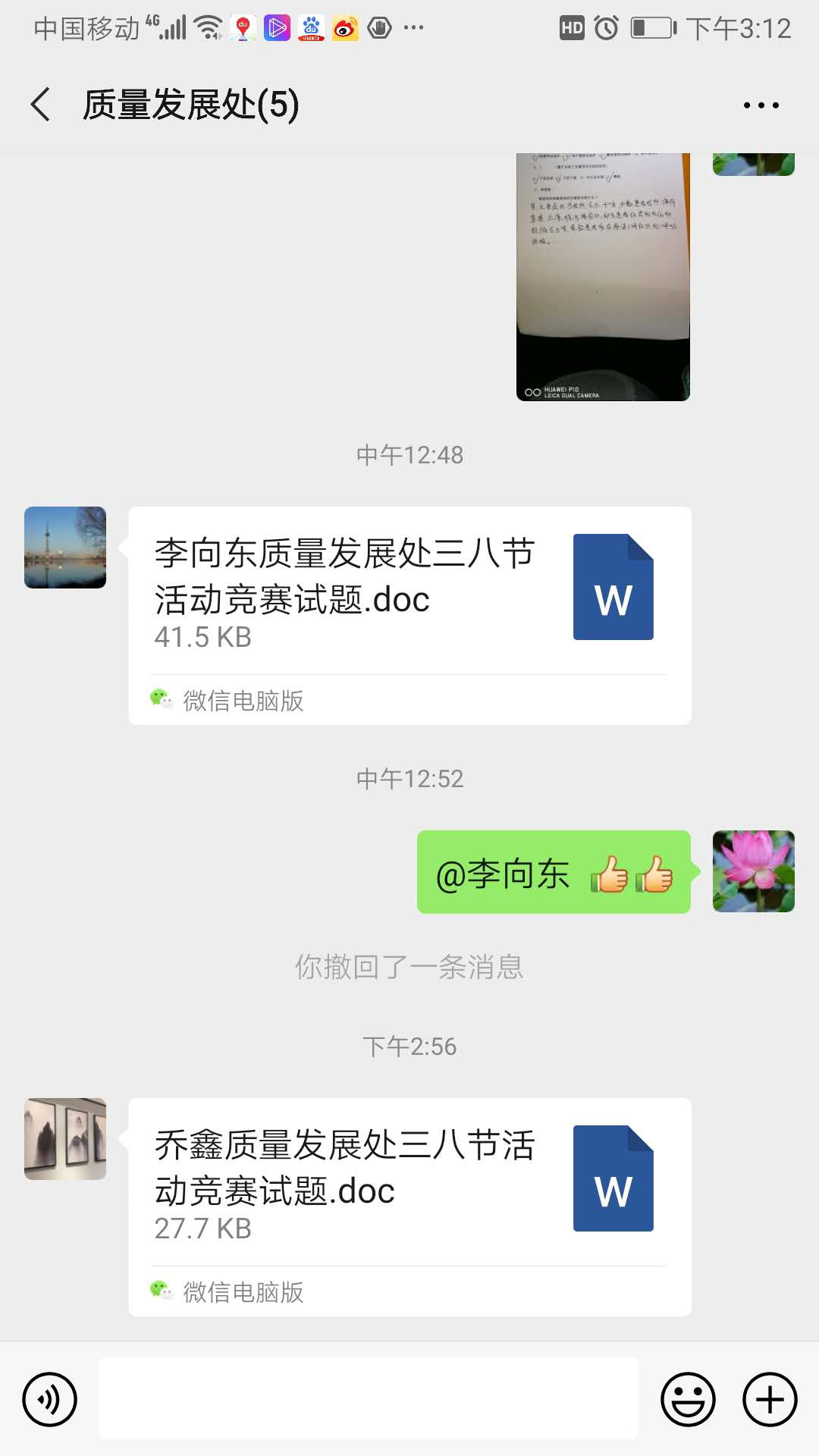The height and width of the screenshot is (1456, 819).
Task: View profile of 乔鑫 file sender avatar
Action: click(65, 1139)
